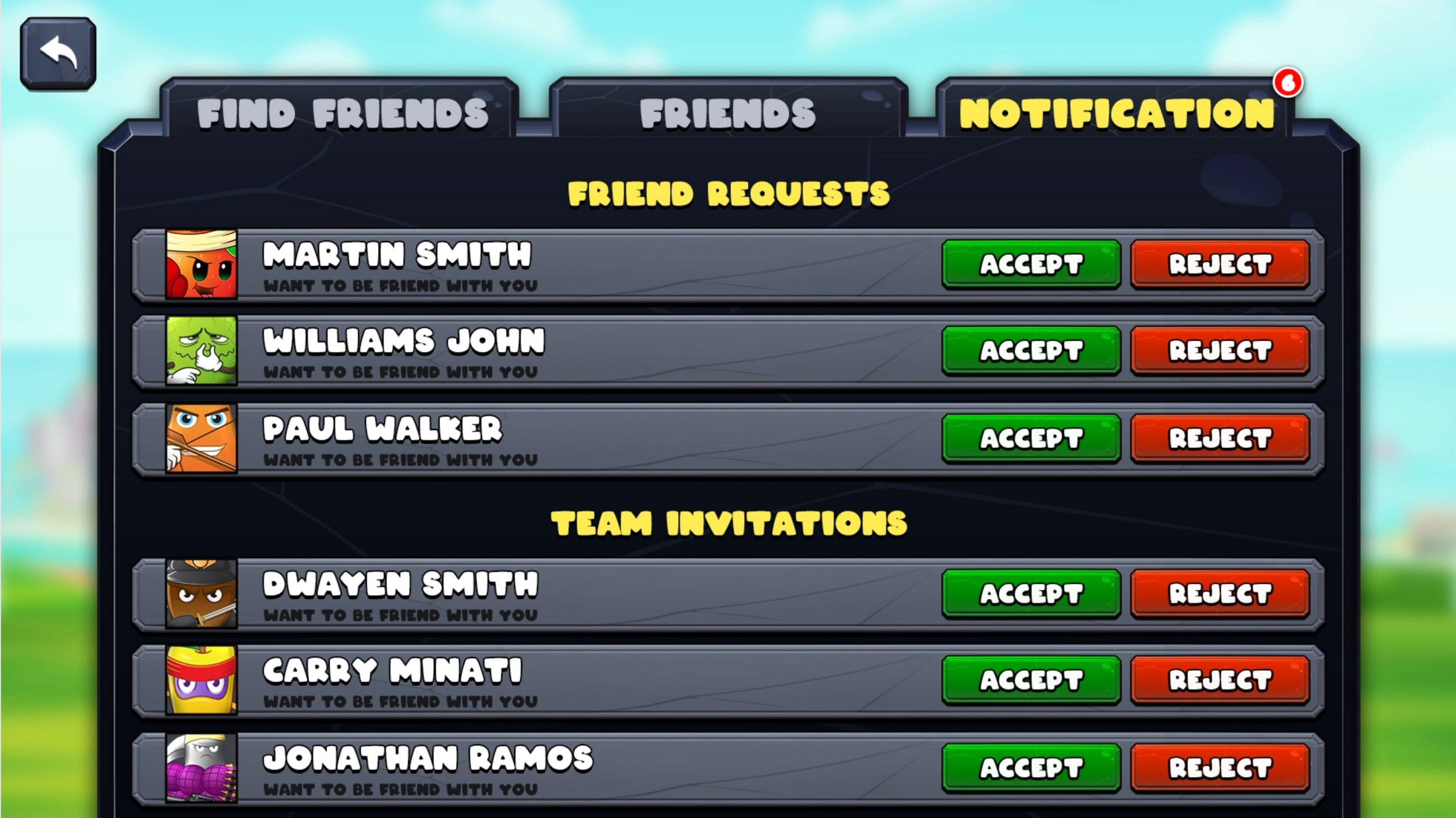This screenshot has width=1456, height=818.
Task: Go back using the top-left arrow
Action: [58, 53]
